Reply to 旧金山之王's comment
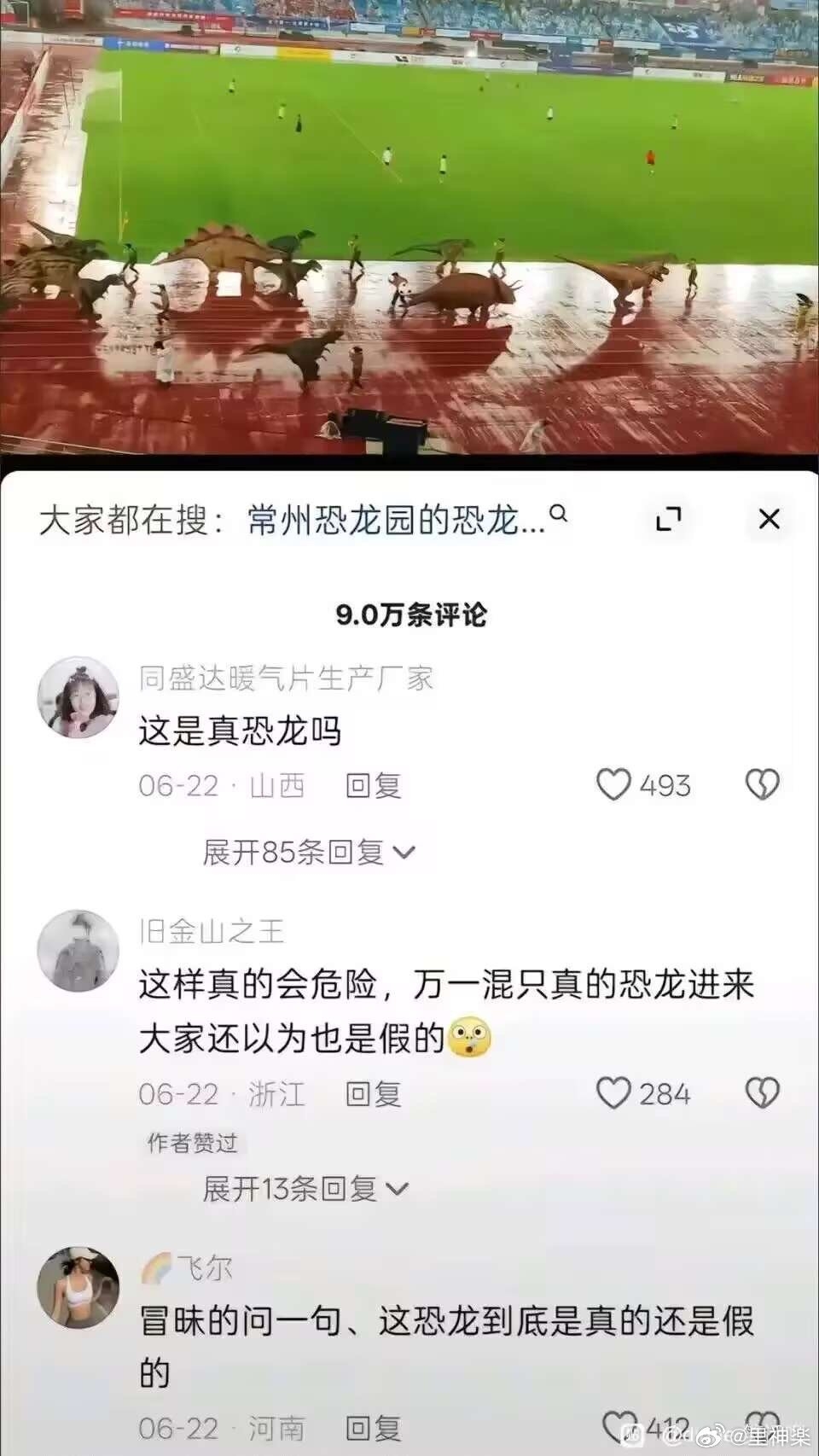The image size is (819, 1456). 373,1094
